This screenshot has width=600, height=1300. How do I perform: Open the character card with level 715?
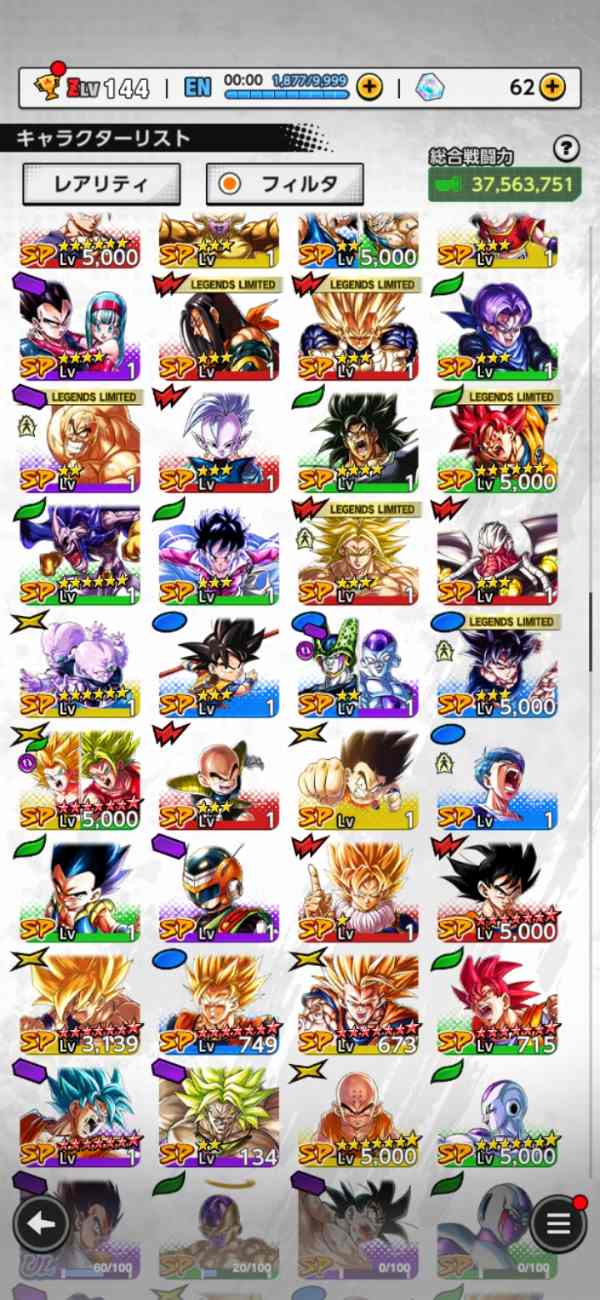[497, 1005]
